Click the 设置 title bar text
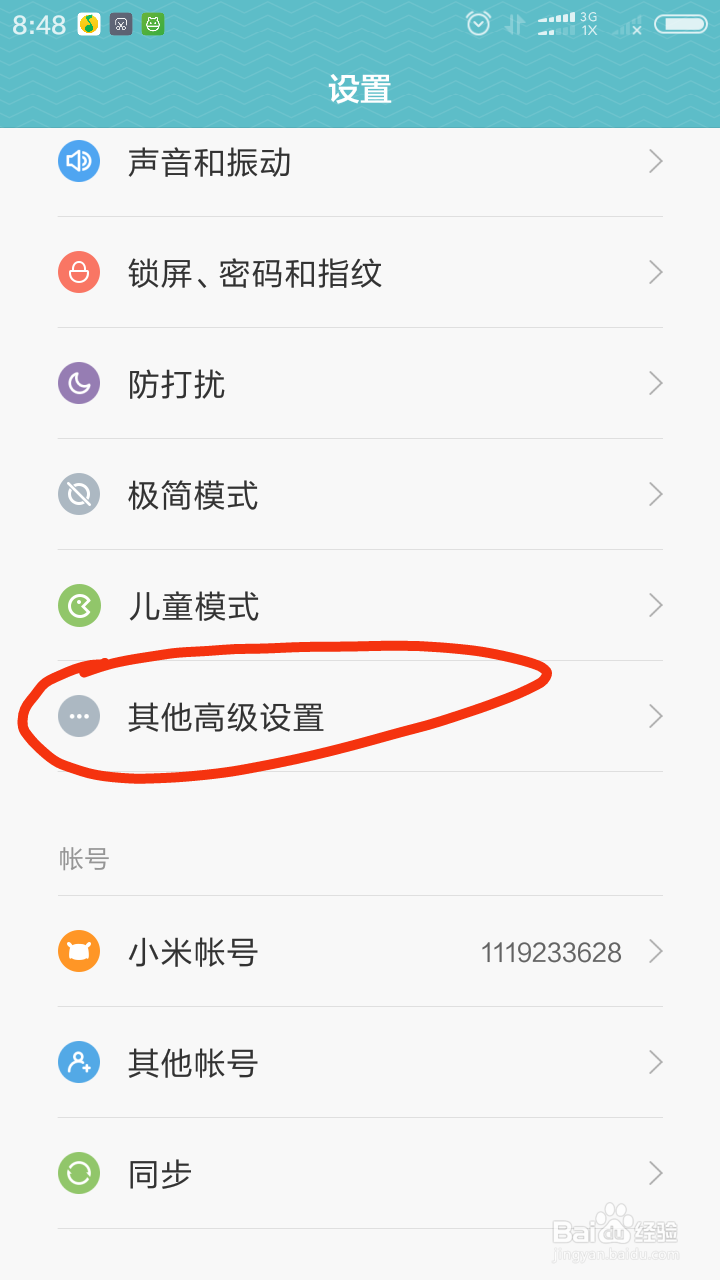 pos(360,89)
